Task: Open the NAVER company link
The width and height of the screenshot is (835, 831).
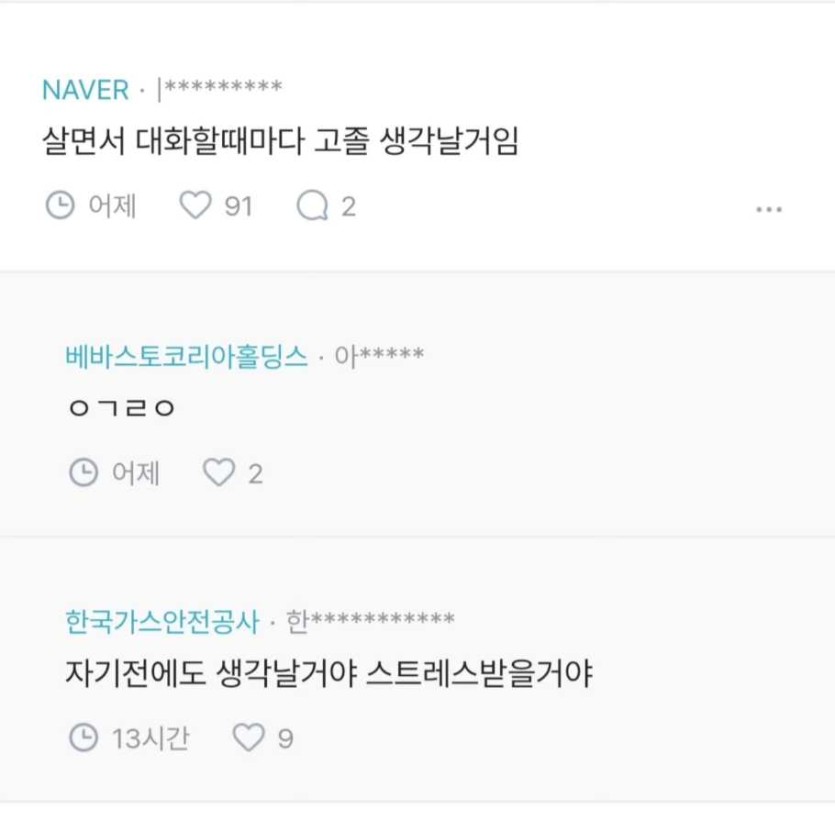Action: [86, 90]
